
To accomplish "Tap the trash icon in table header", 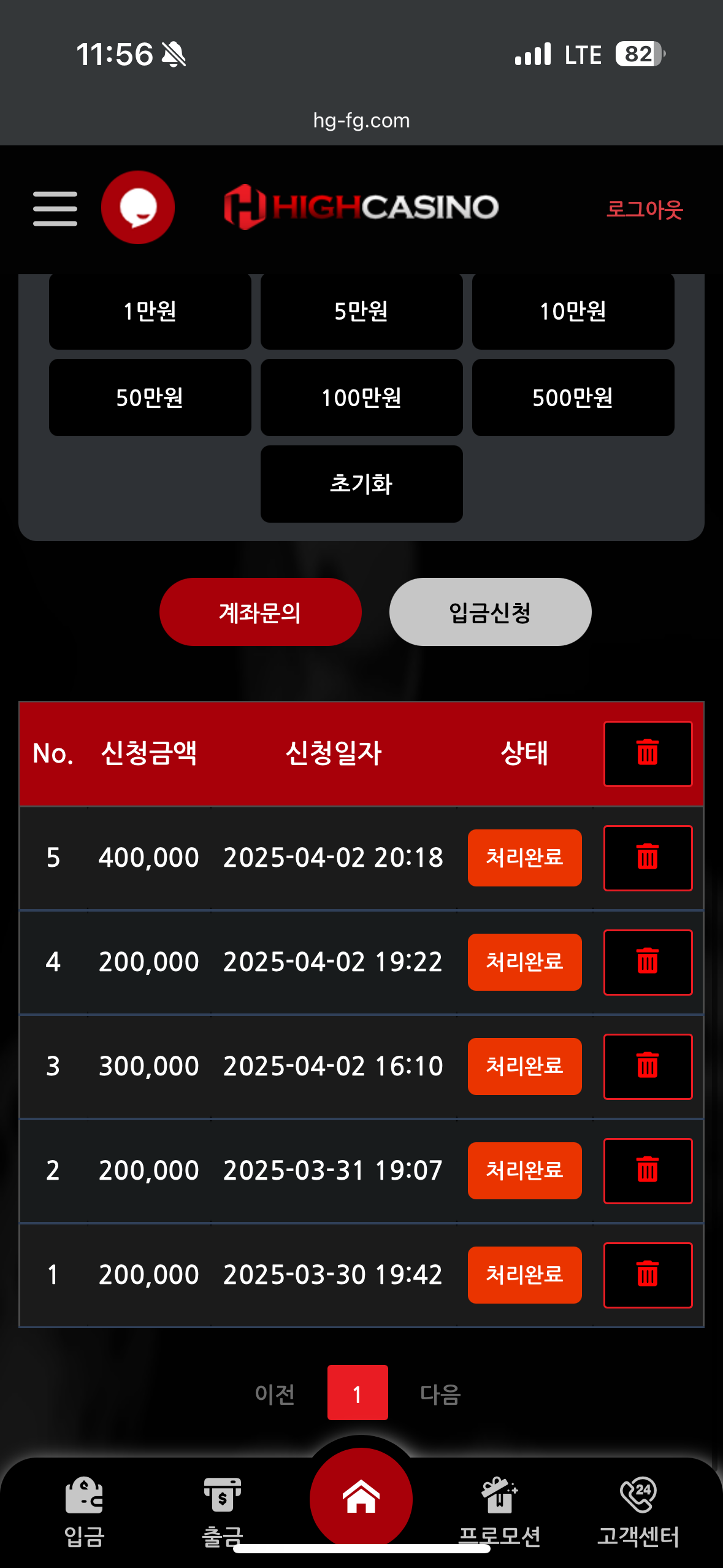I will click(x=648, y=753).
